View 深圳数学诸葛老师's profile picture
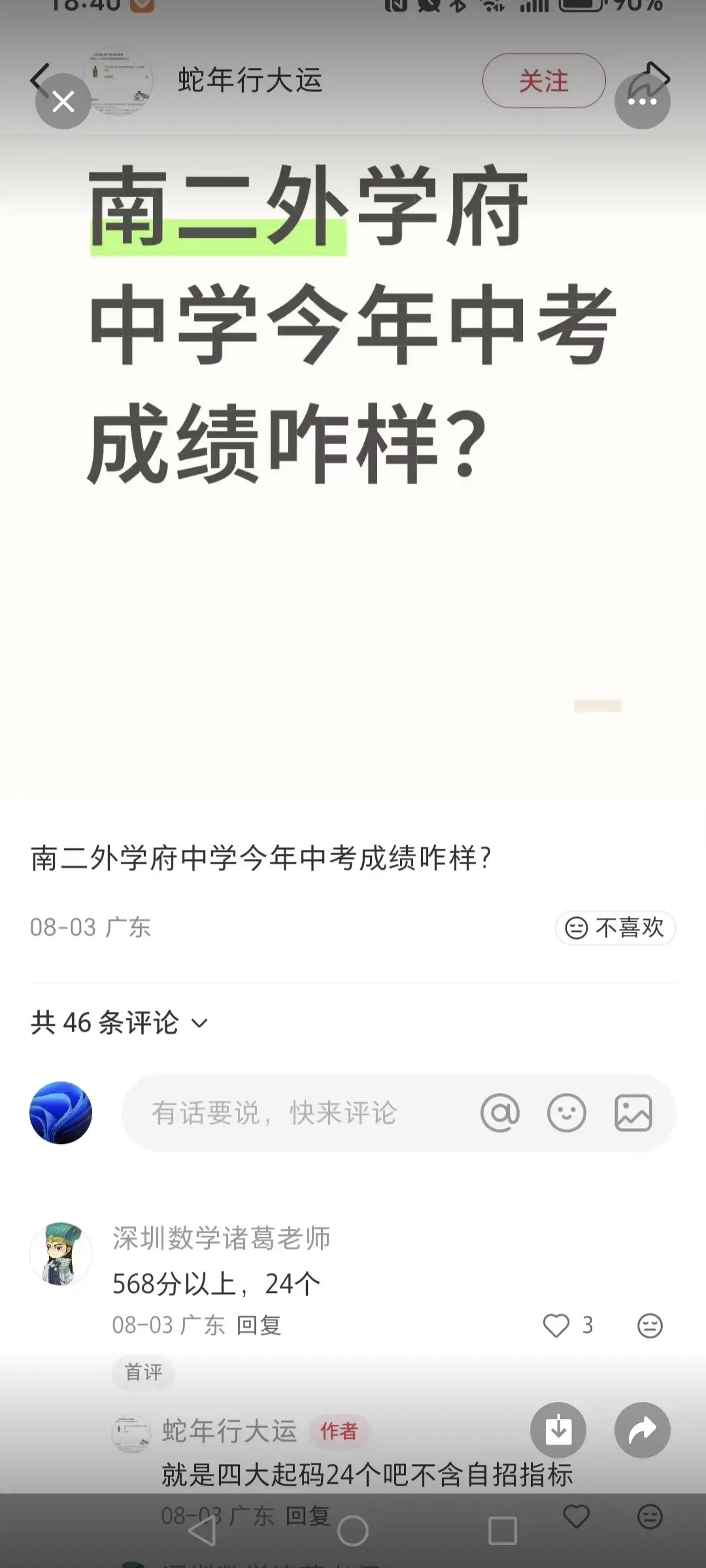Screen dimensions: 706x1568 (x=61, y=1254)
